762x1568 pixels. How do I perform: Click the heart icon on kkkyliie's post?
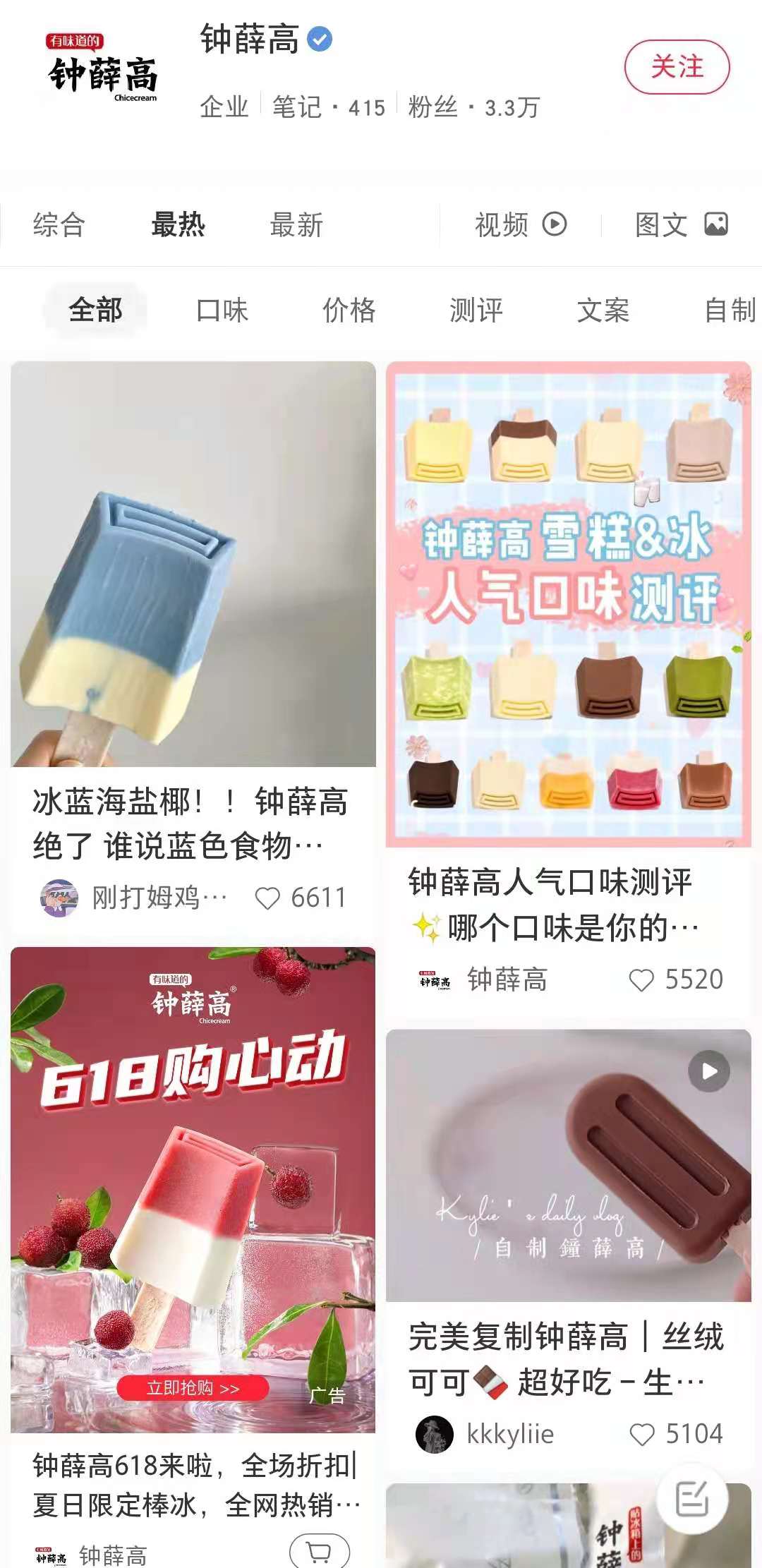click(643, 1433)
